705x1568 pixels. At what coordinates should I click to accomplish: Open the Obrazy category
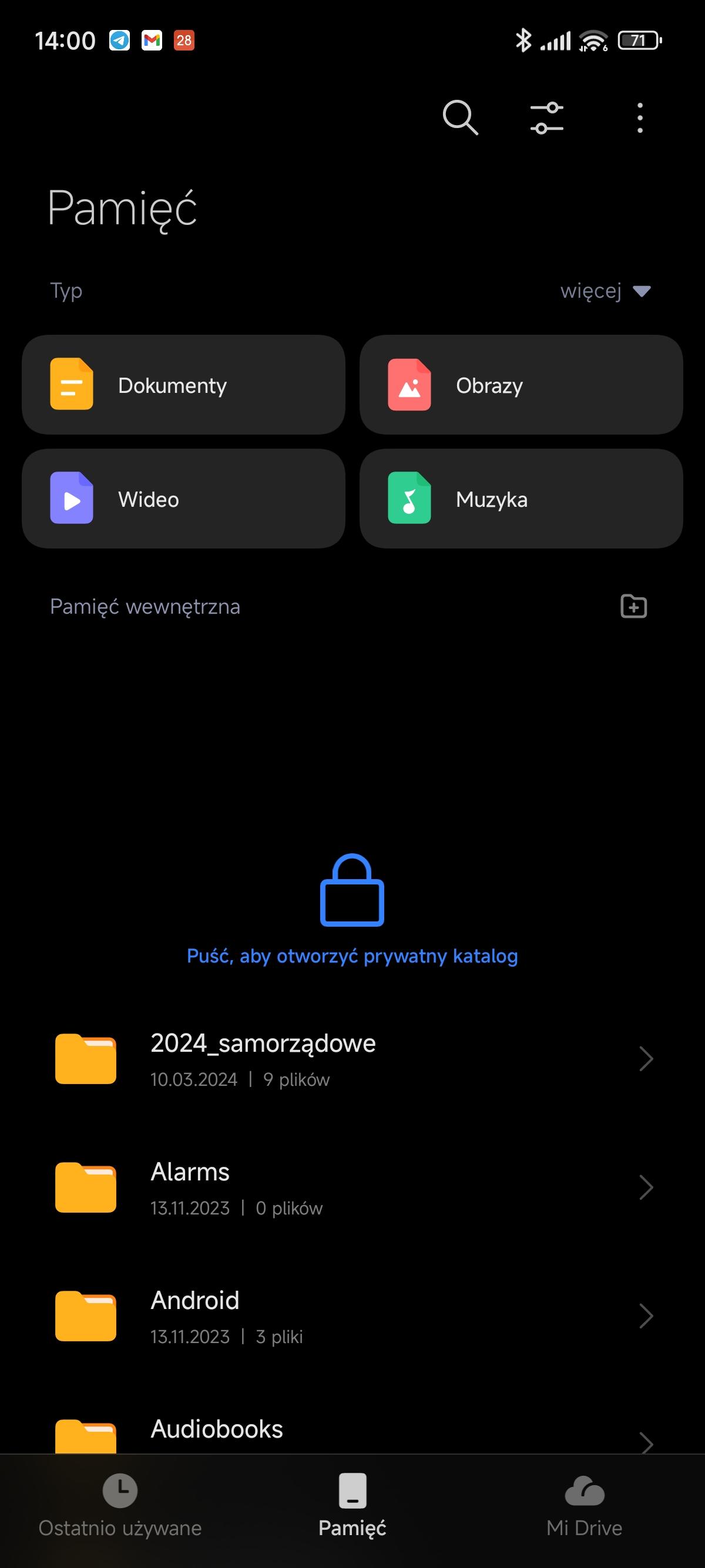(x=521, y=385)
